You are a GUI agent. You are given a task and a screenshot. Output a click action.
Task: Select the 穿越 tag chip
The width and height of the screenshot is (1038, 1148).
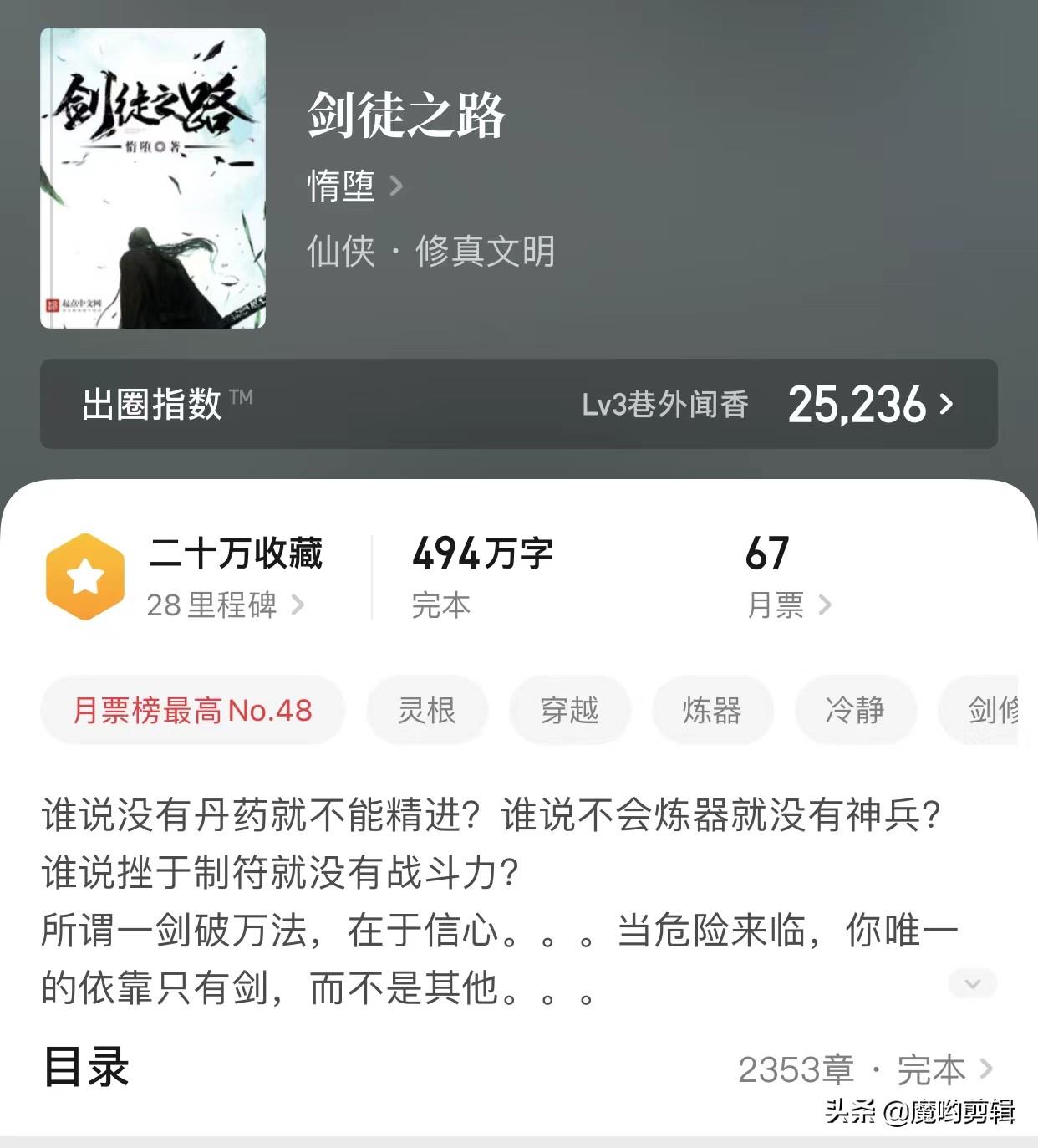(569, 711)
